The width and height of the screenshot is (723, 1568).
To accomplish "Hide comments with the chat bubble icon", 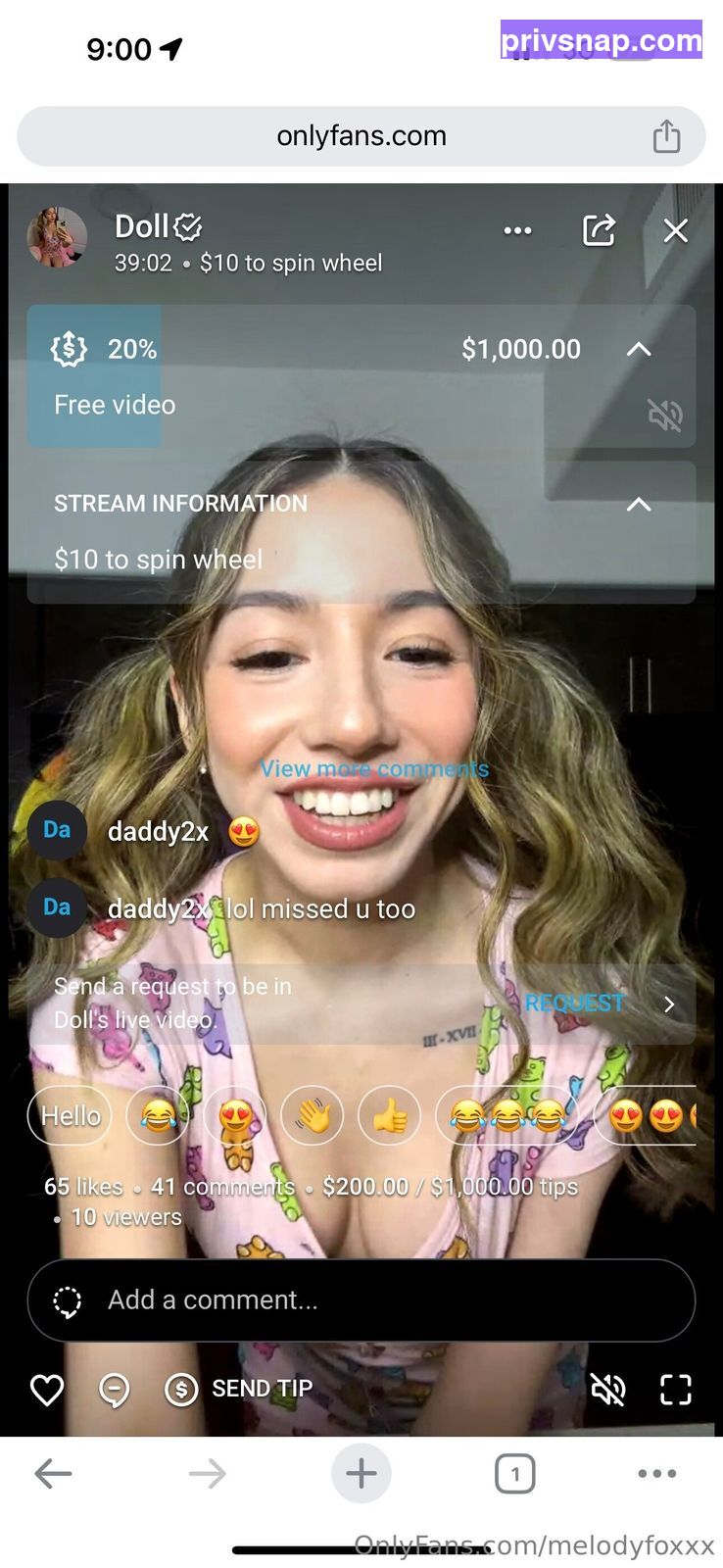I will (115, 1389).
